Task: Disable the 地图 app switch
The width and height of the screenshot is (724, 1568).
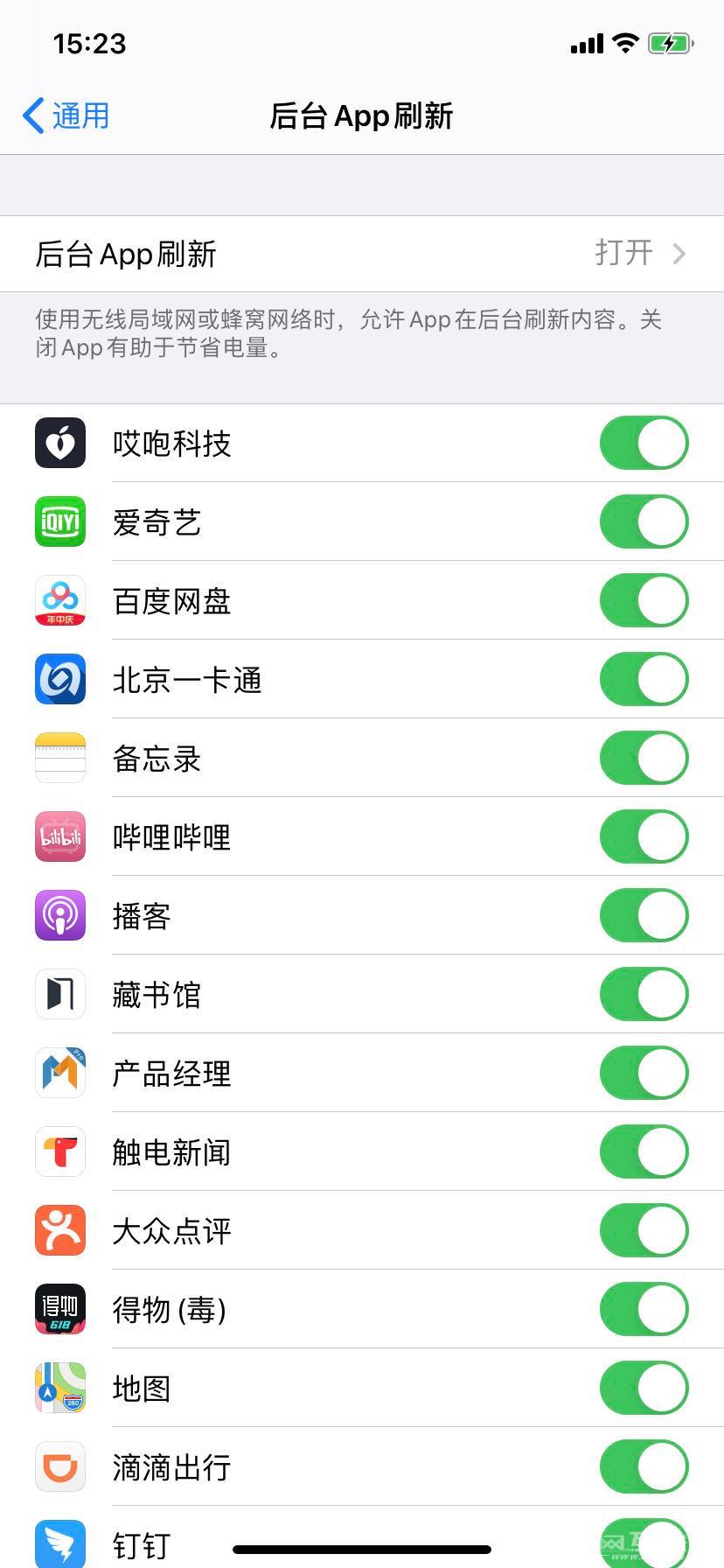Action: (x=644, y=1388)
